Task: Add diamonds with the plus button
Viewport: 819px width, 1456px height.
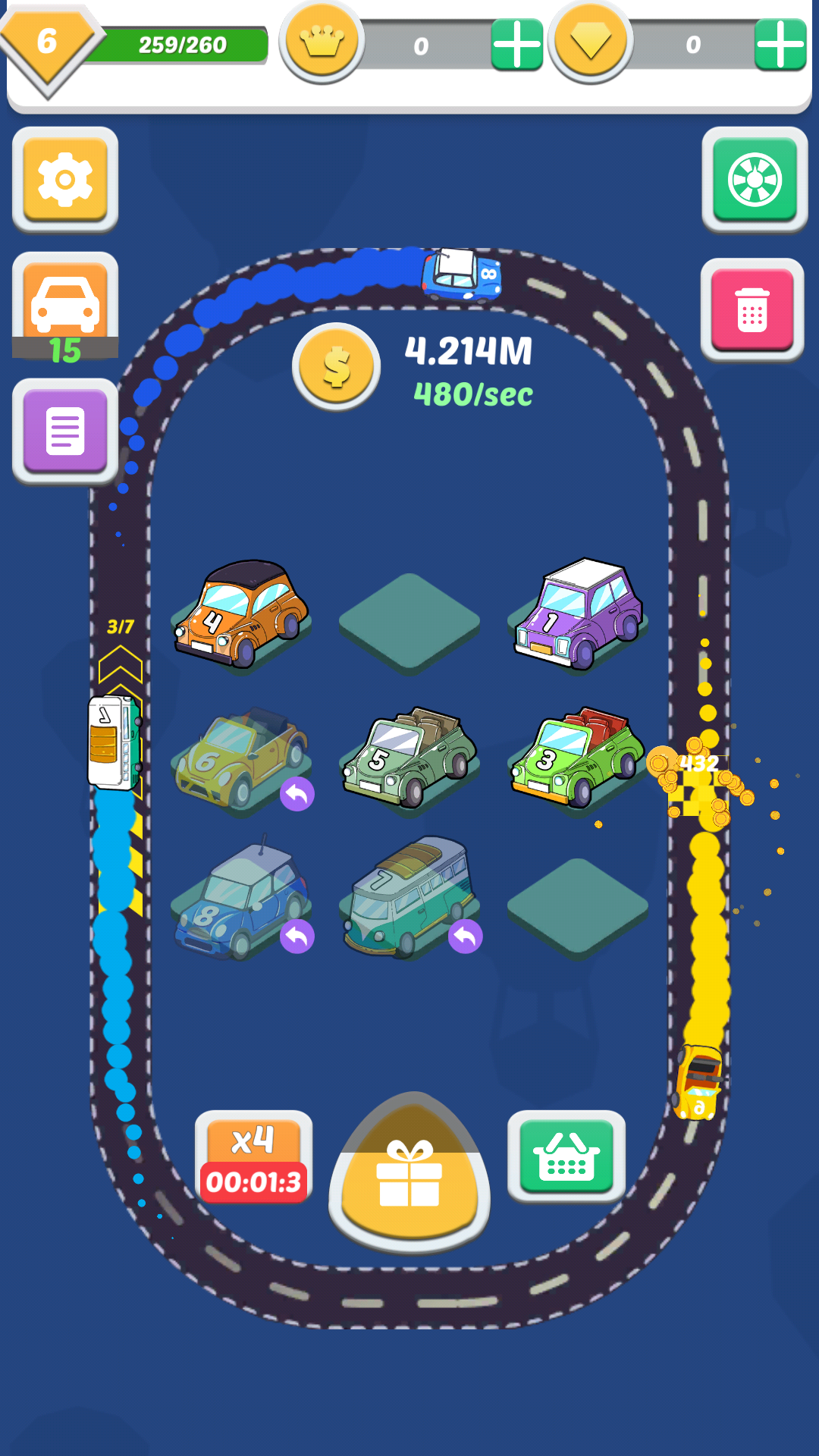Action: point(780,45)
